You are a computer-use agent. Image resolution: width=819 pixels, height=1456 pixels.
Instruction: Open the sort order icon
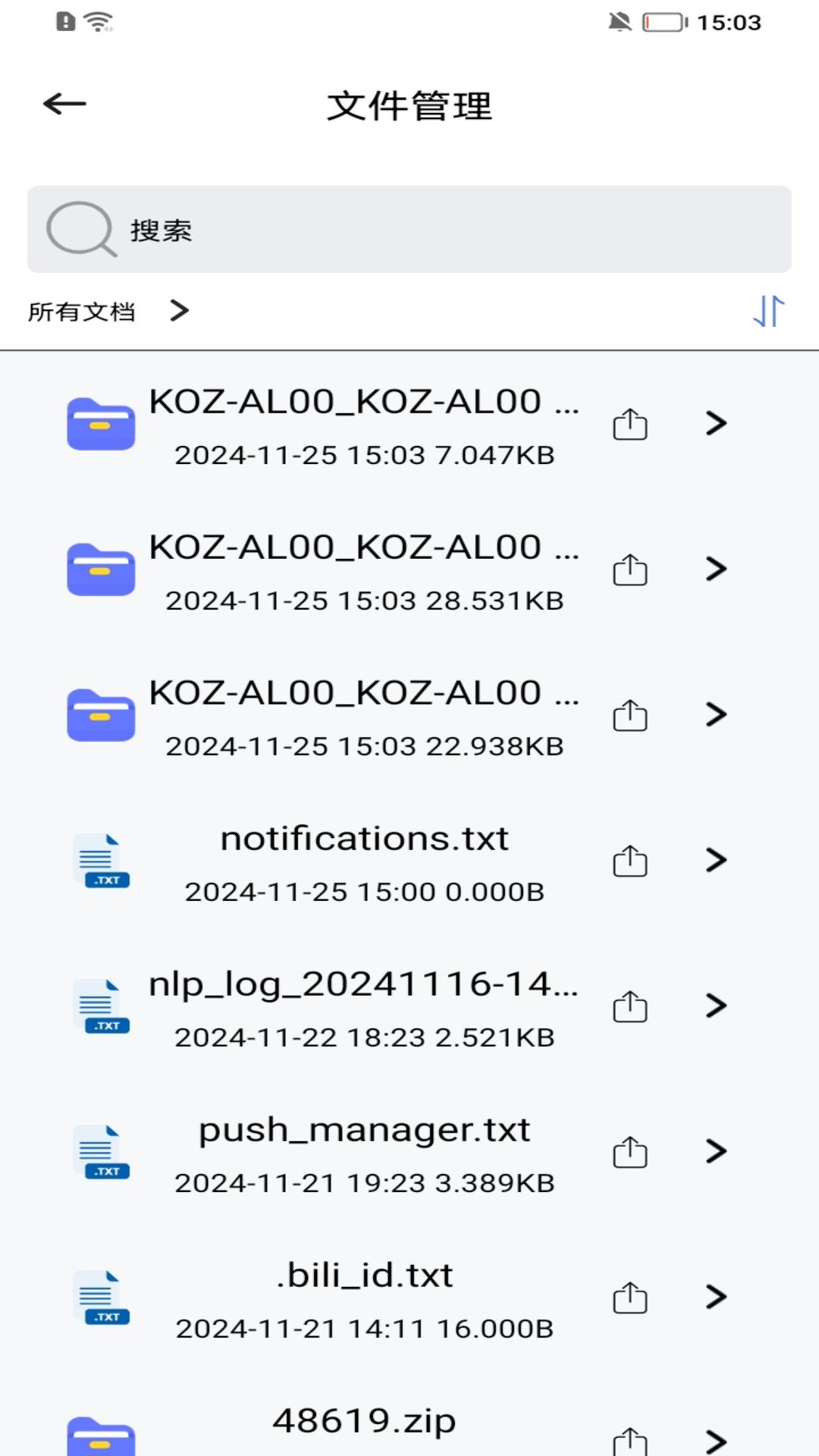[768, 311]
